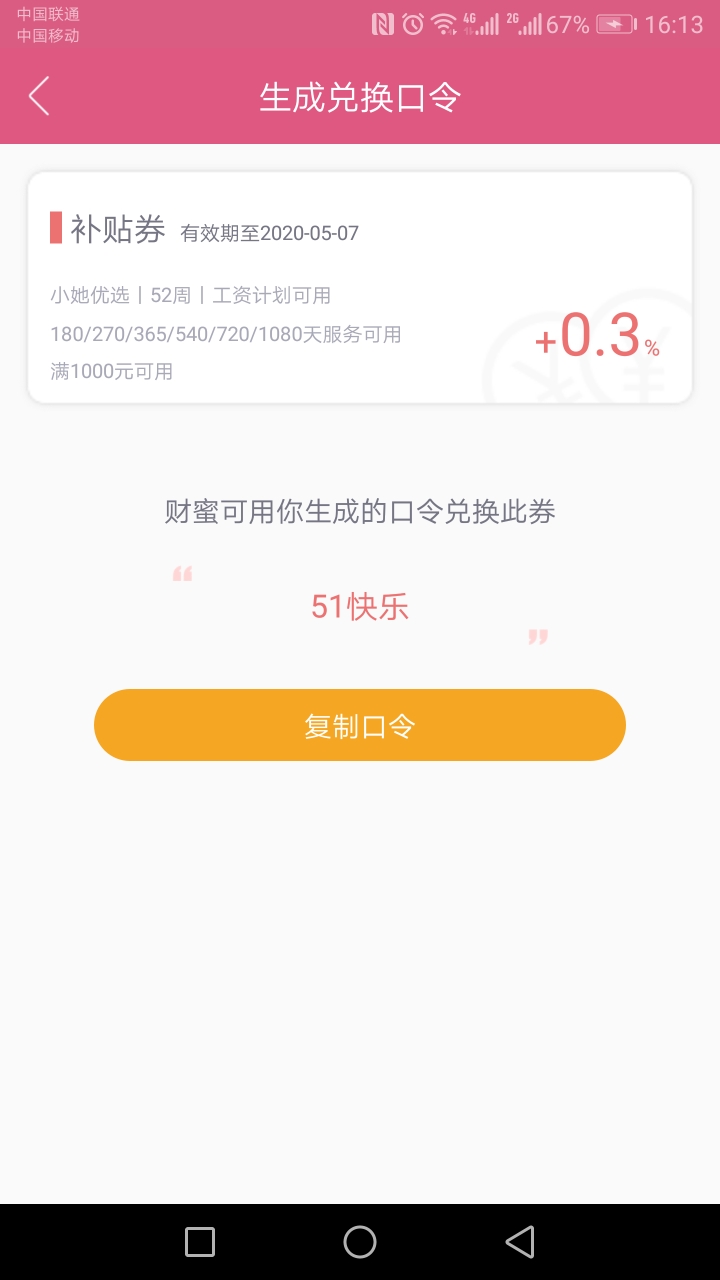Open the 补贴券 coupon card
The image size is (720, 1280).
point(360,287)
